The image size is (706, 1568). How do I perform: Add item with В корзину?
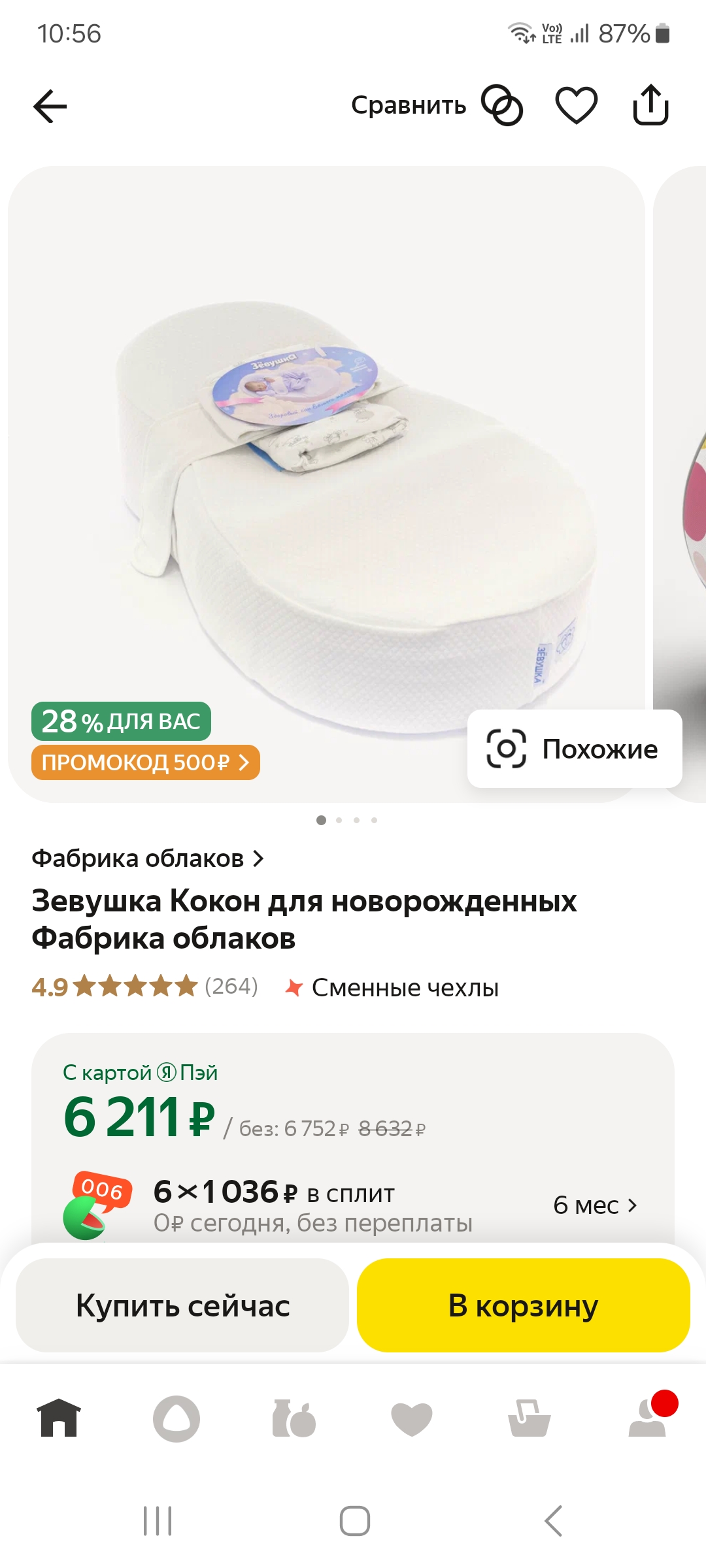[523, 1306]
